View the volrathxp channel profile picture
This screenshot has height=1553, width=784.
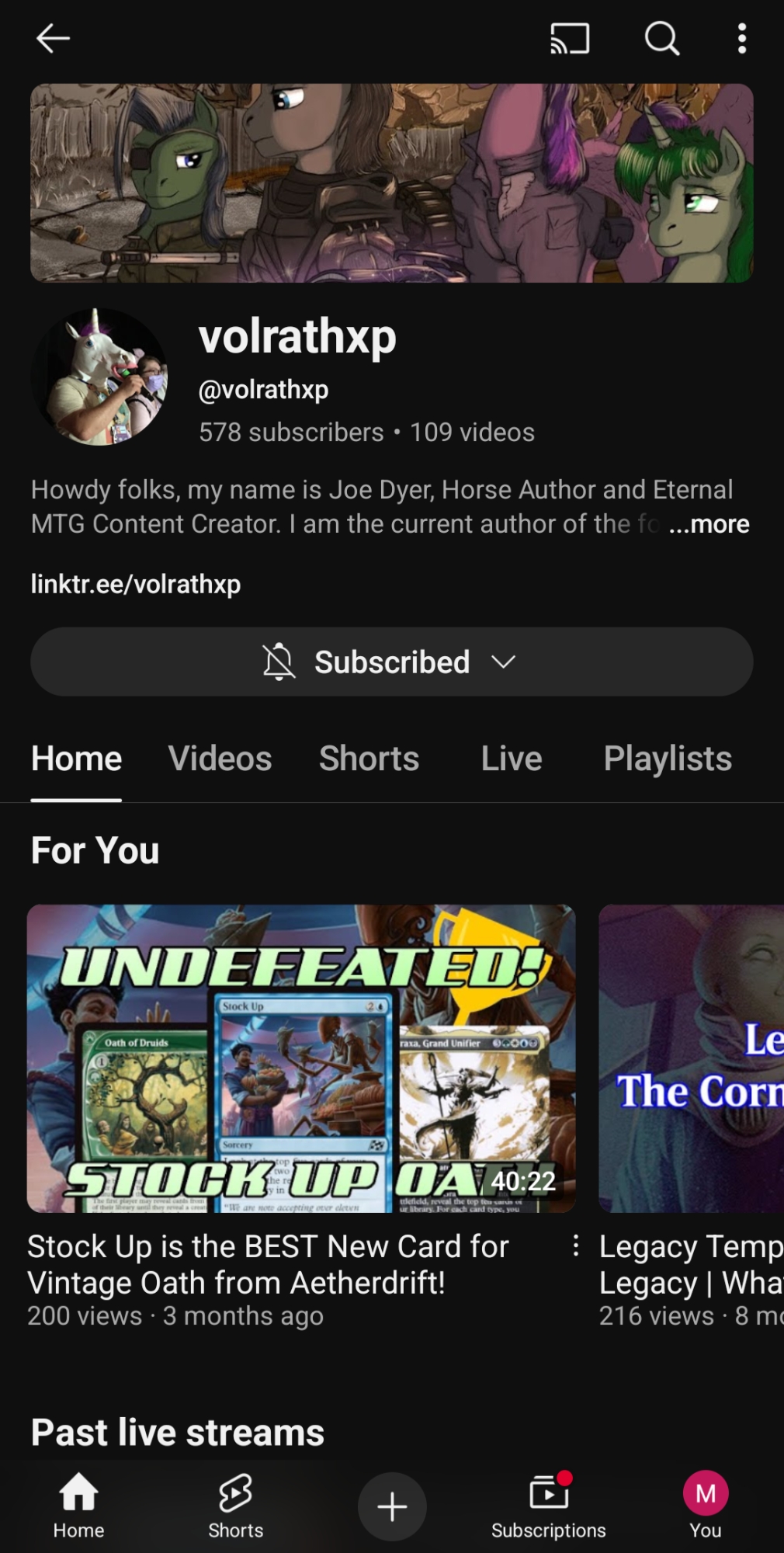[x=99, y=377]
